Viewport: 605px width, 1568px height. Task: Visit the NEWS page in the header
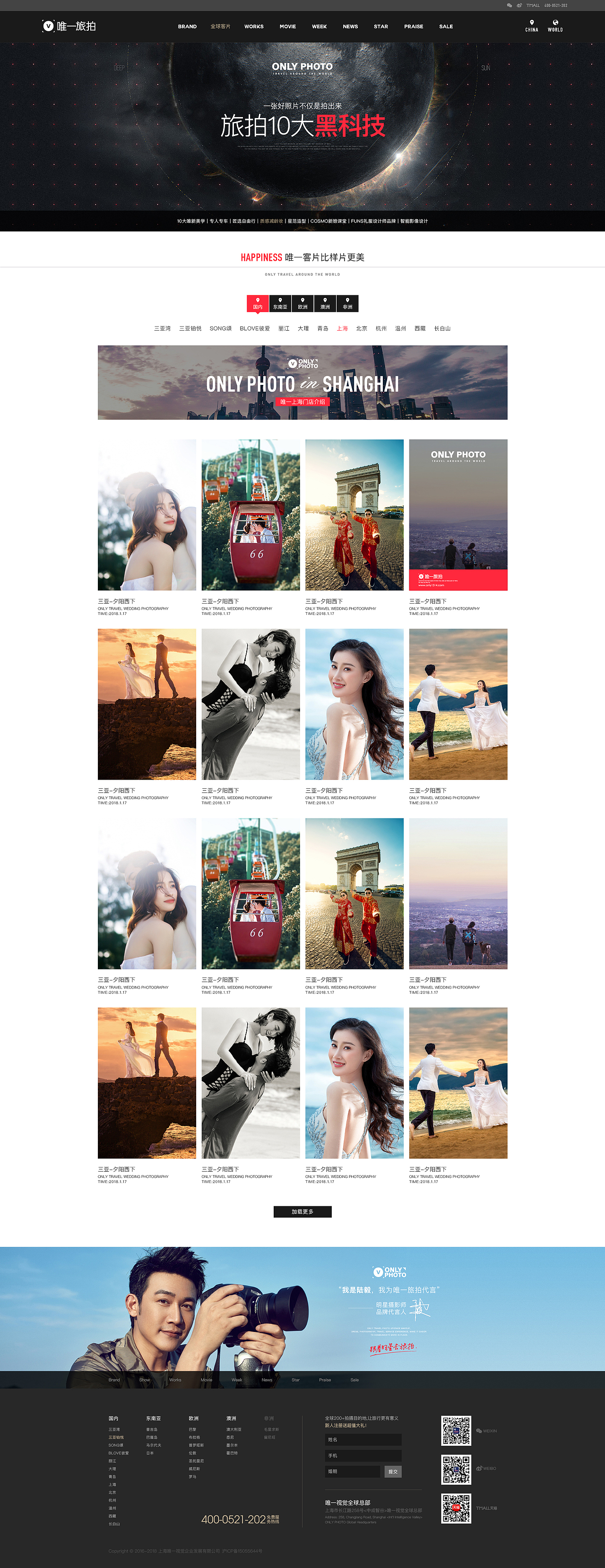[350, 27]
